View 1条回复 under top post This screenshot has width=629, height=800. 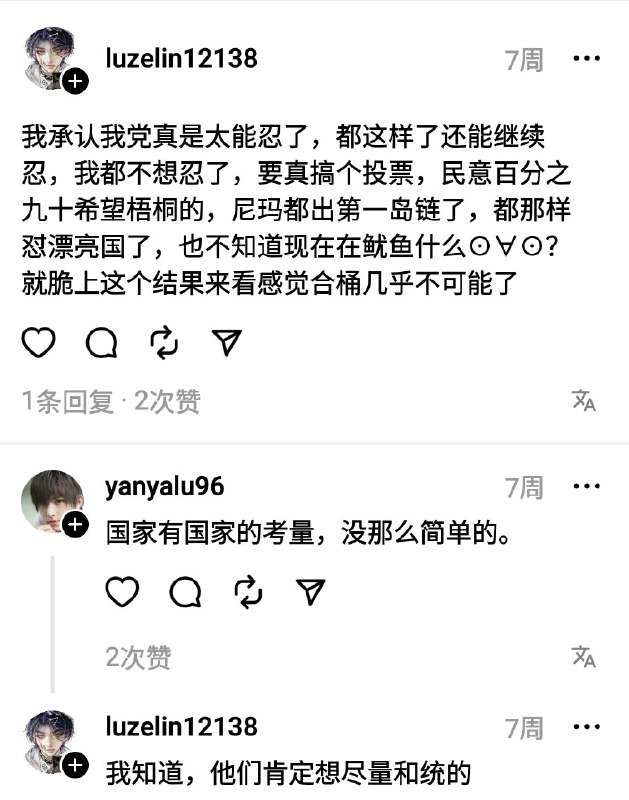(68, 401)
